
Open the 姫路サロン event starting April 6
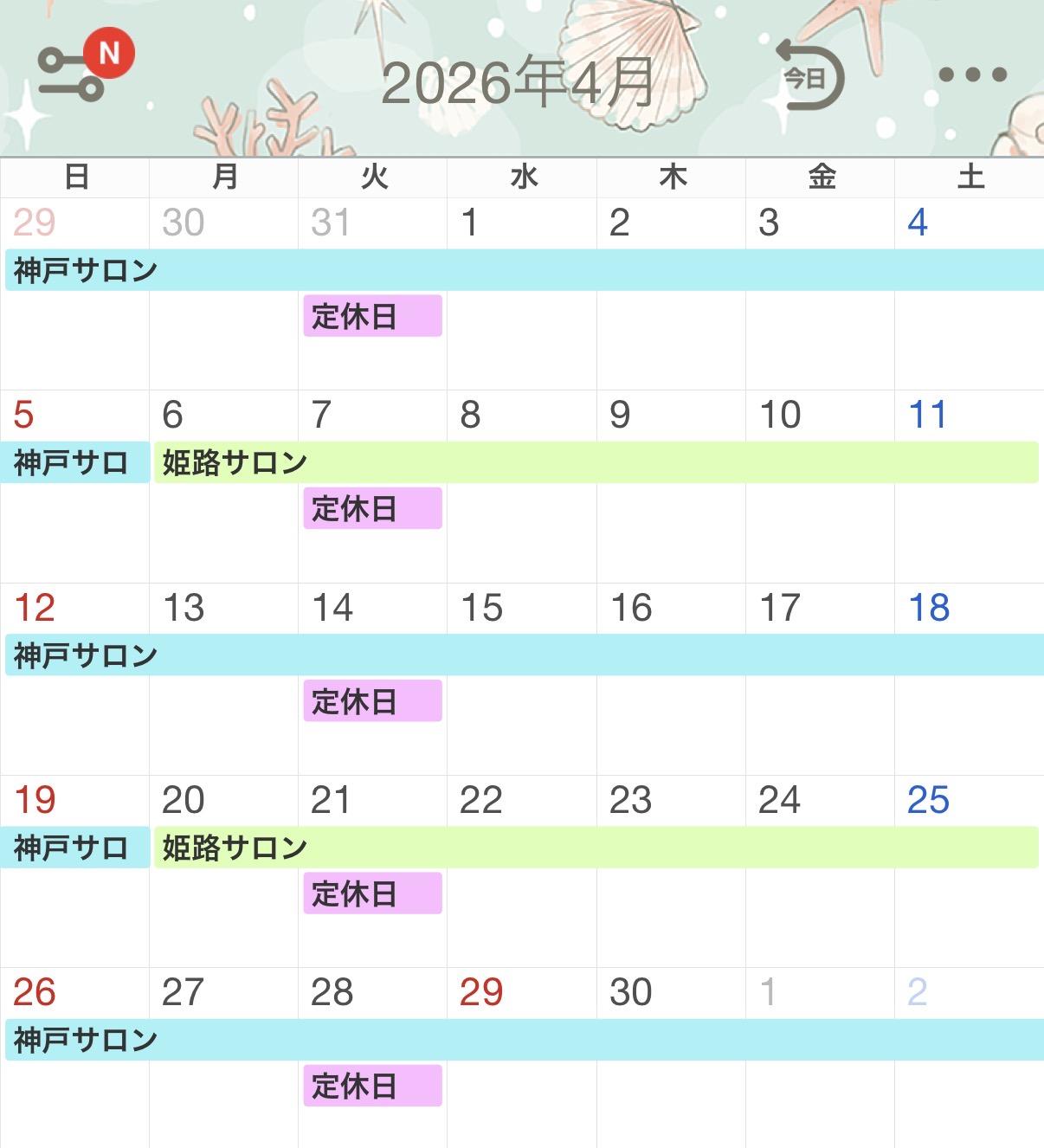pyautogui.click(x=596, y=462)
